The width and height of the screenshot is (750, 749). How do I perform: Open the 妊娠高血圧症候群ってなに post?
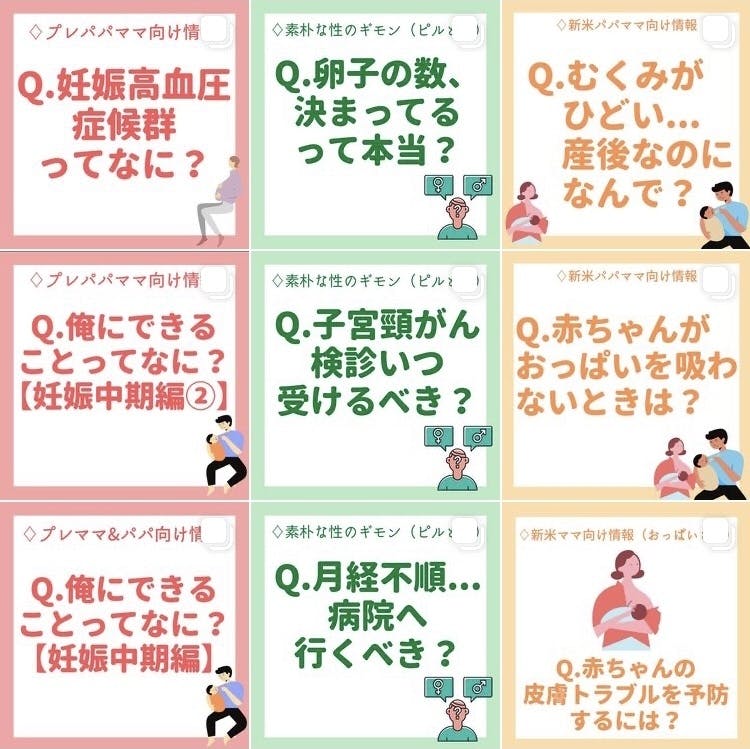124,124
